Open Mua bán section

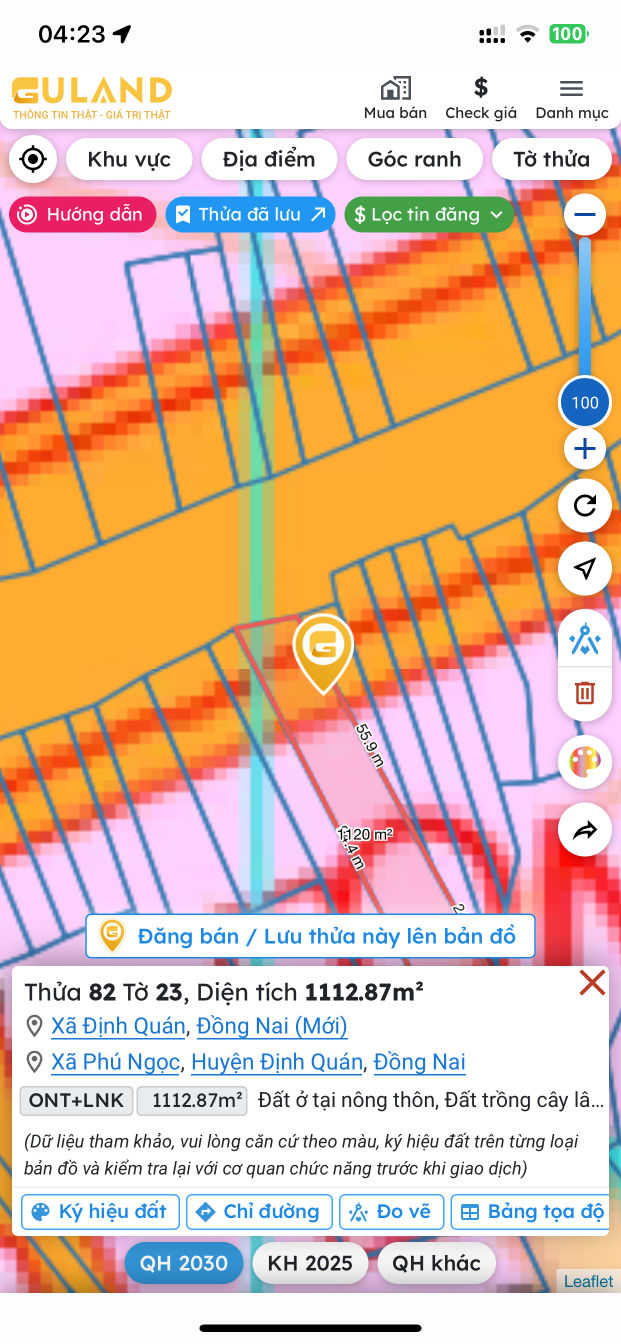(x=395, y=98)
